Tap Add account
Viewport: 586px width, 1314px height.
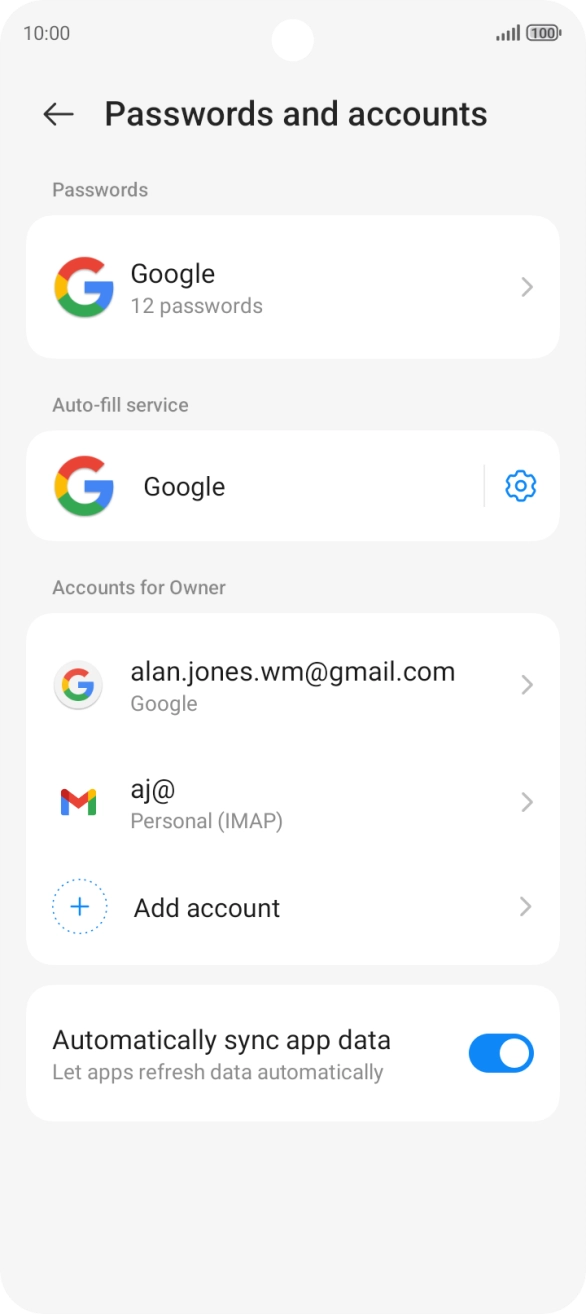(292, 907)
